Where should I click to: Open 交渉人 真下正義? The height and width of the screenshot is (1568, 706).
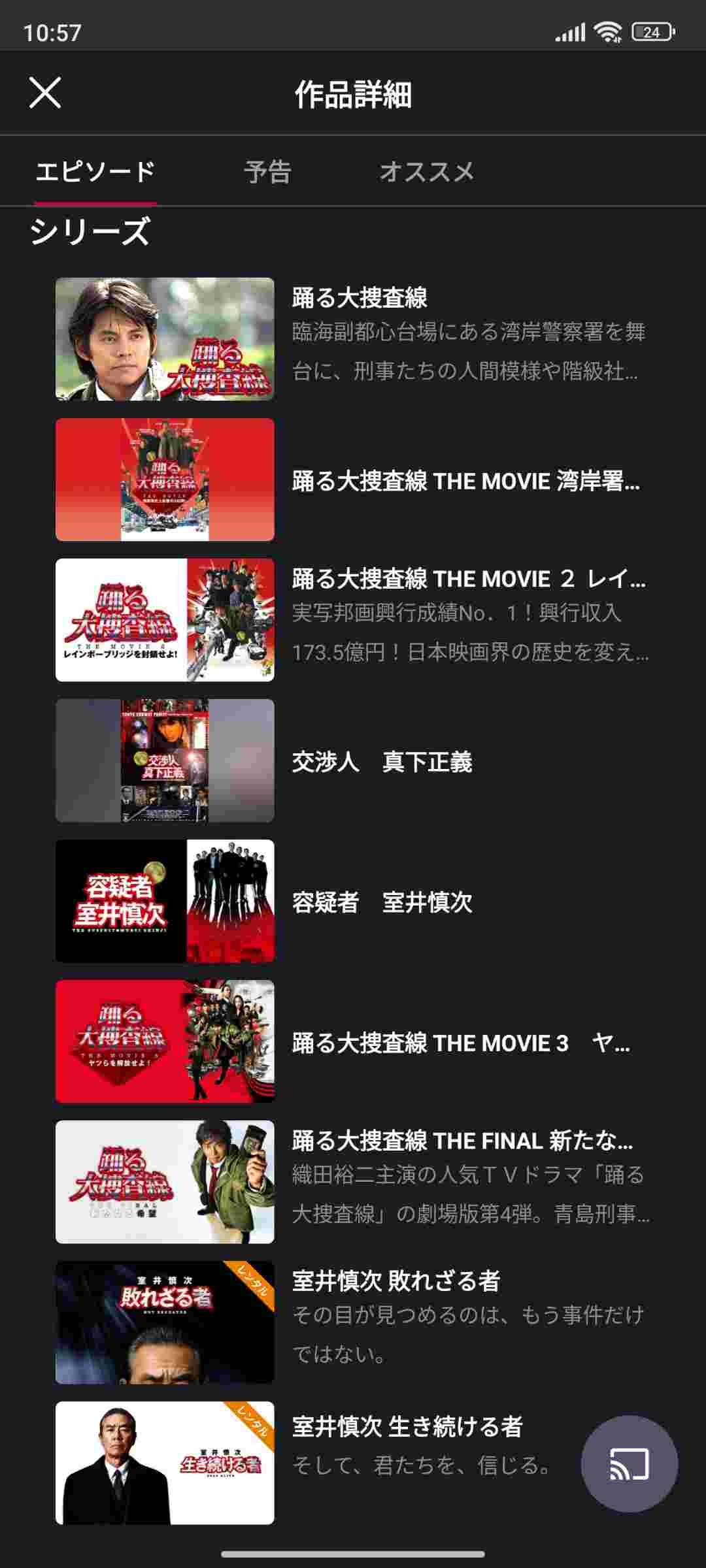click(x=353, y=761)
